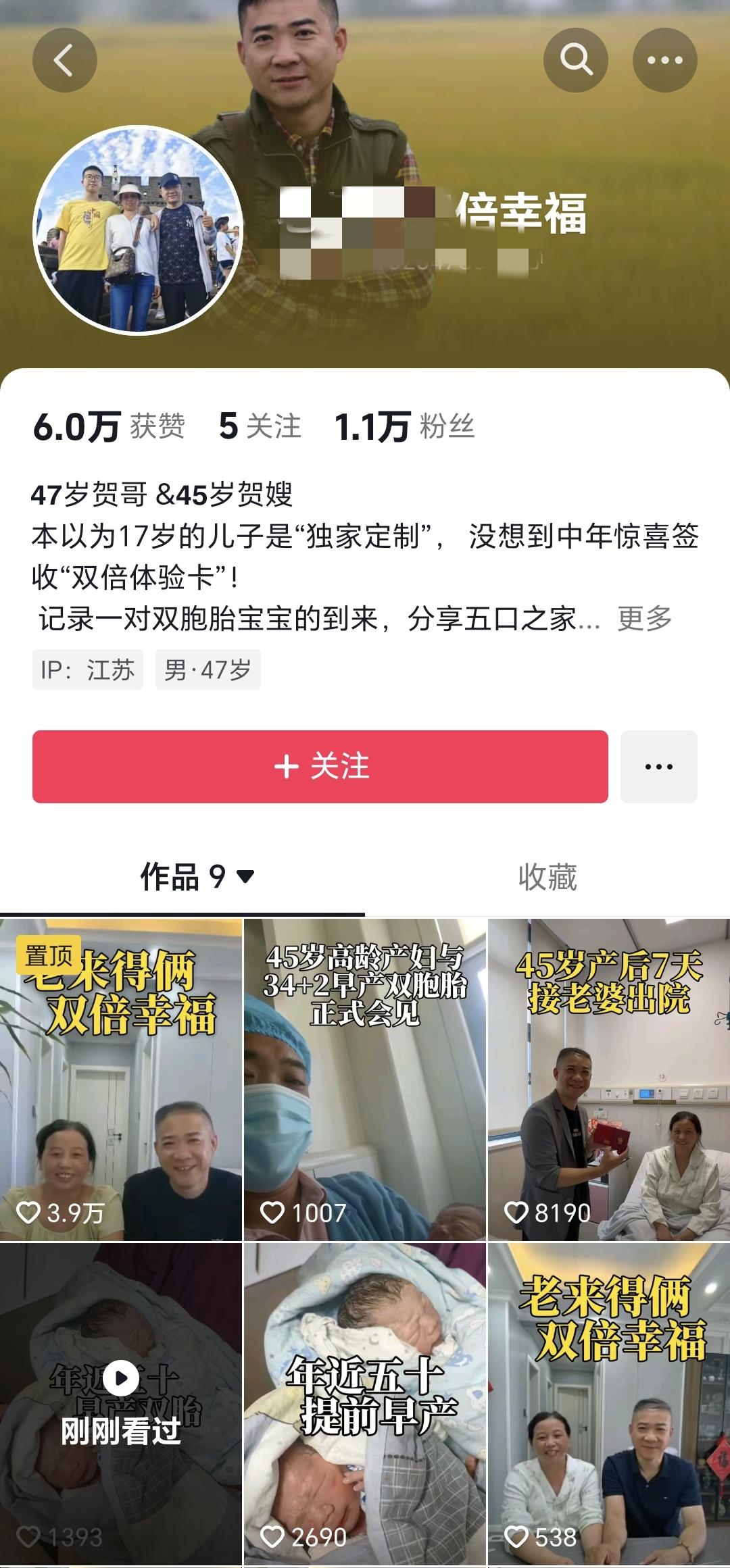Switch to the 收藏 tab
This screenshot has height=1568, width=730.
(547, 877)
